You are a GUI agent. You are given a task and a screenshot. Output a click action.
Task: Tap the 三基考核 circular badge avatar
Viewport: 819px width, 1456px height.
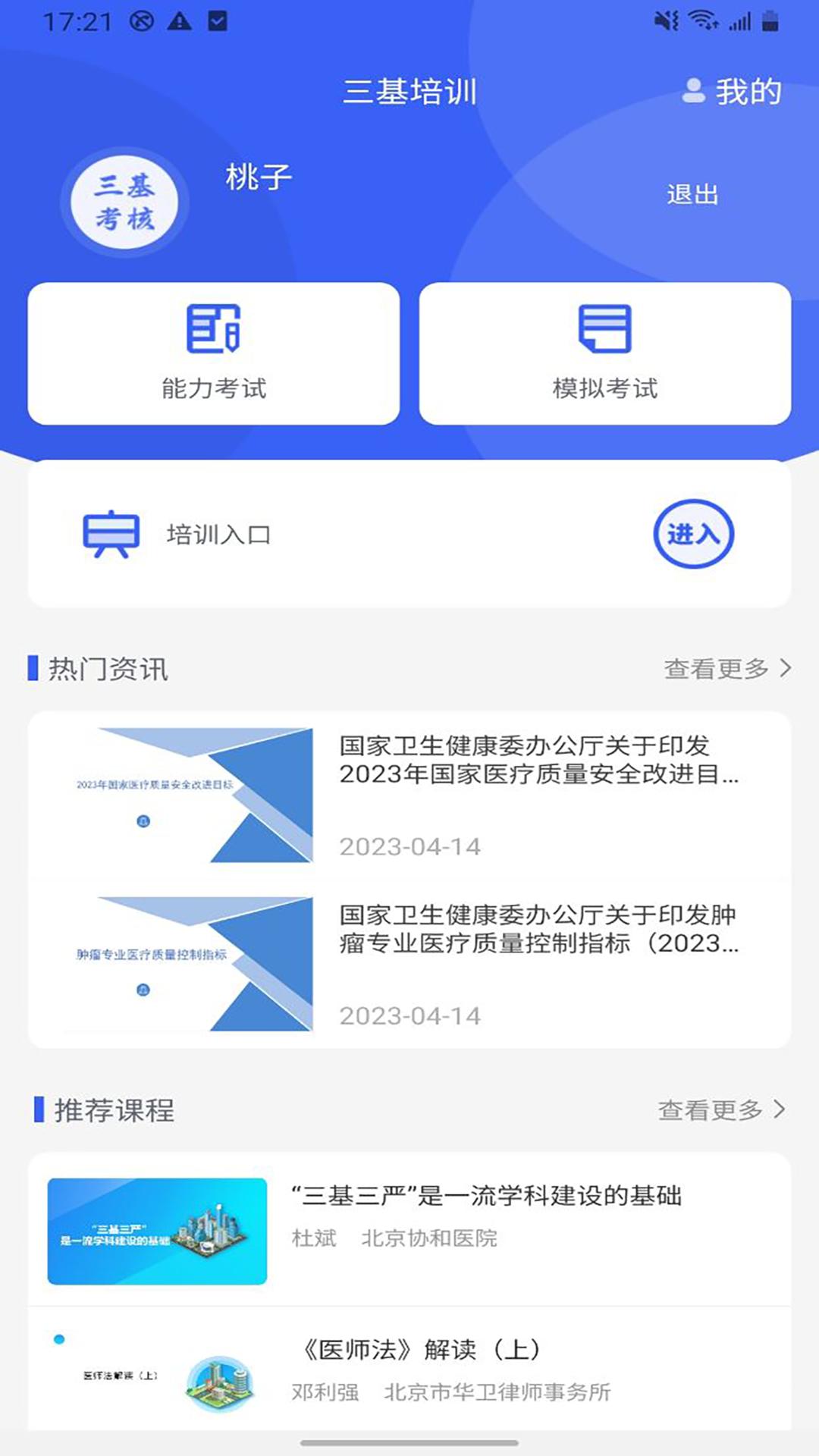click(x=125, y=201)
